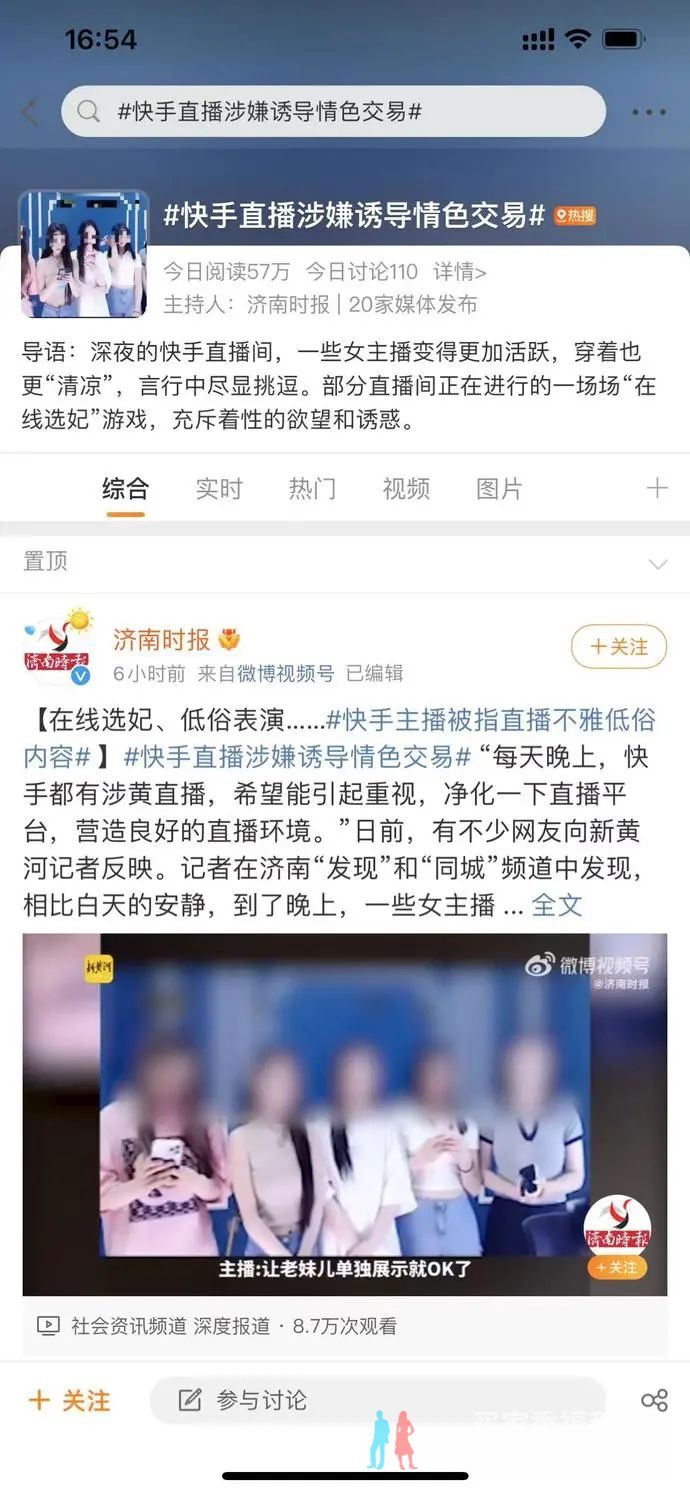This screenshot has height=1493, width=690.
Task: Open 济南时报 profile from the post header
Action: click(x=161, y=639)
